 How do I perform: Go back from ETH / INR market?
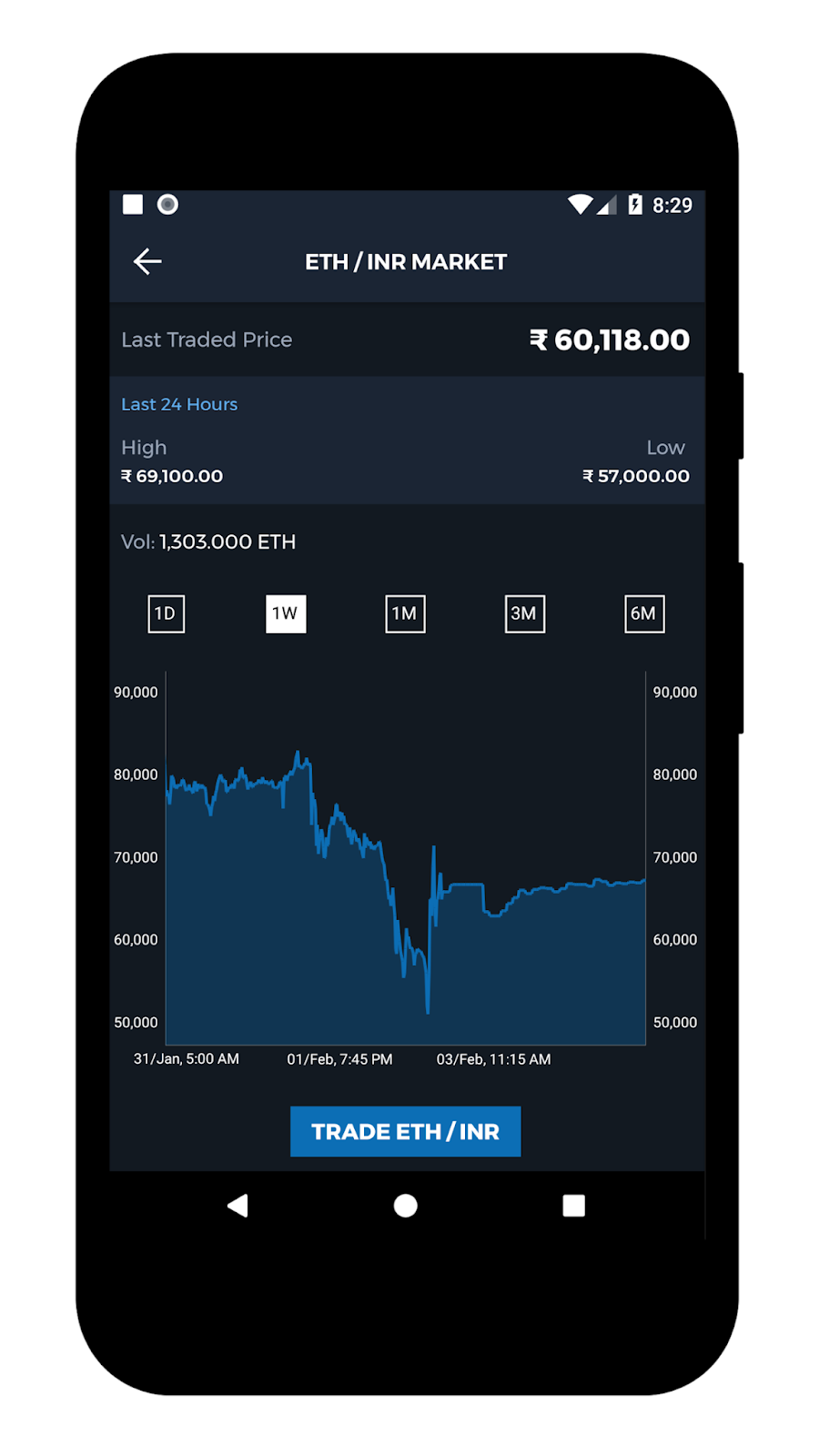click(x=147, y=262)
